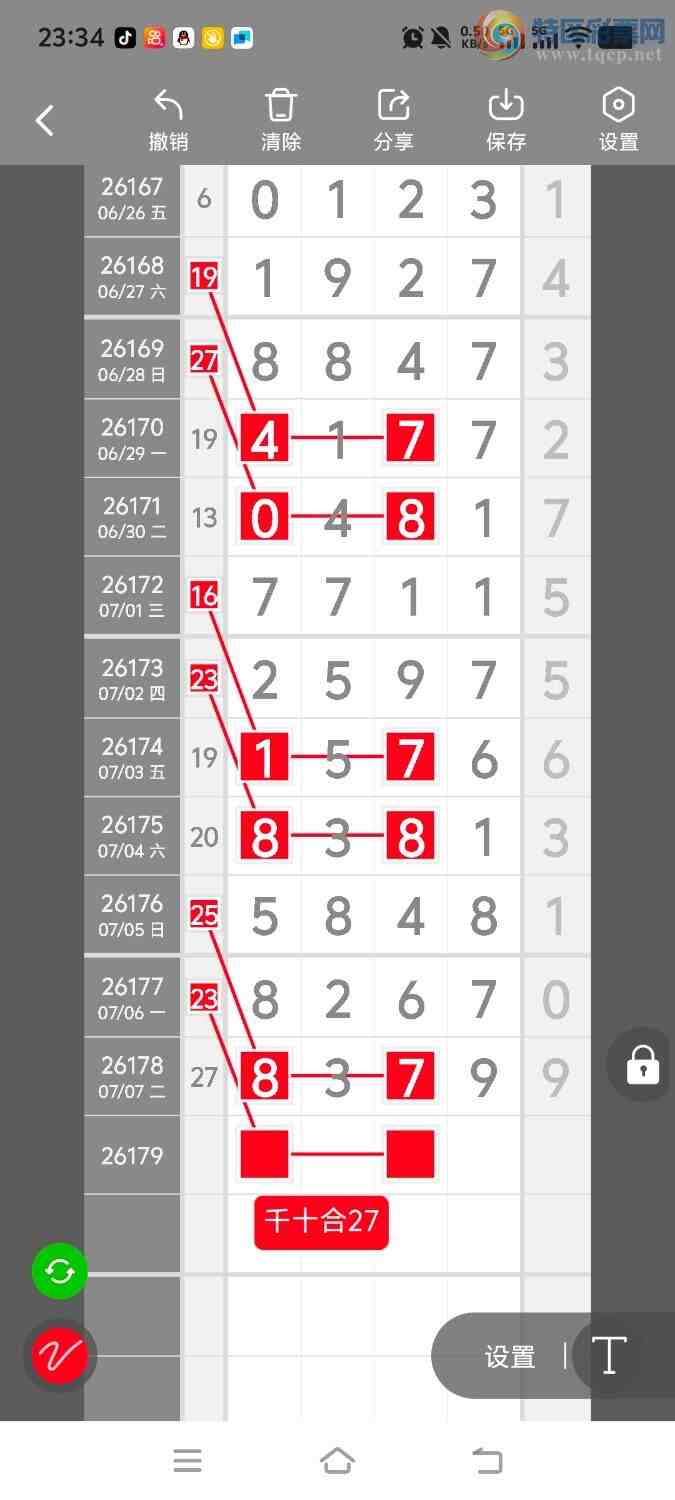Image resolution: width=675 pixels, height=1500 pixels.
Task: Tap the 千十合27 label
Action: tap(321, 1221)
